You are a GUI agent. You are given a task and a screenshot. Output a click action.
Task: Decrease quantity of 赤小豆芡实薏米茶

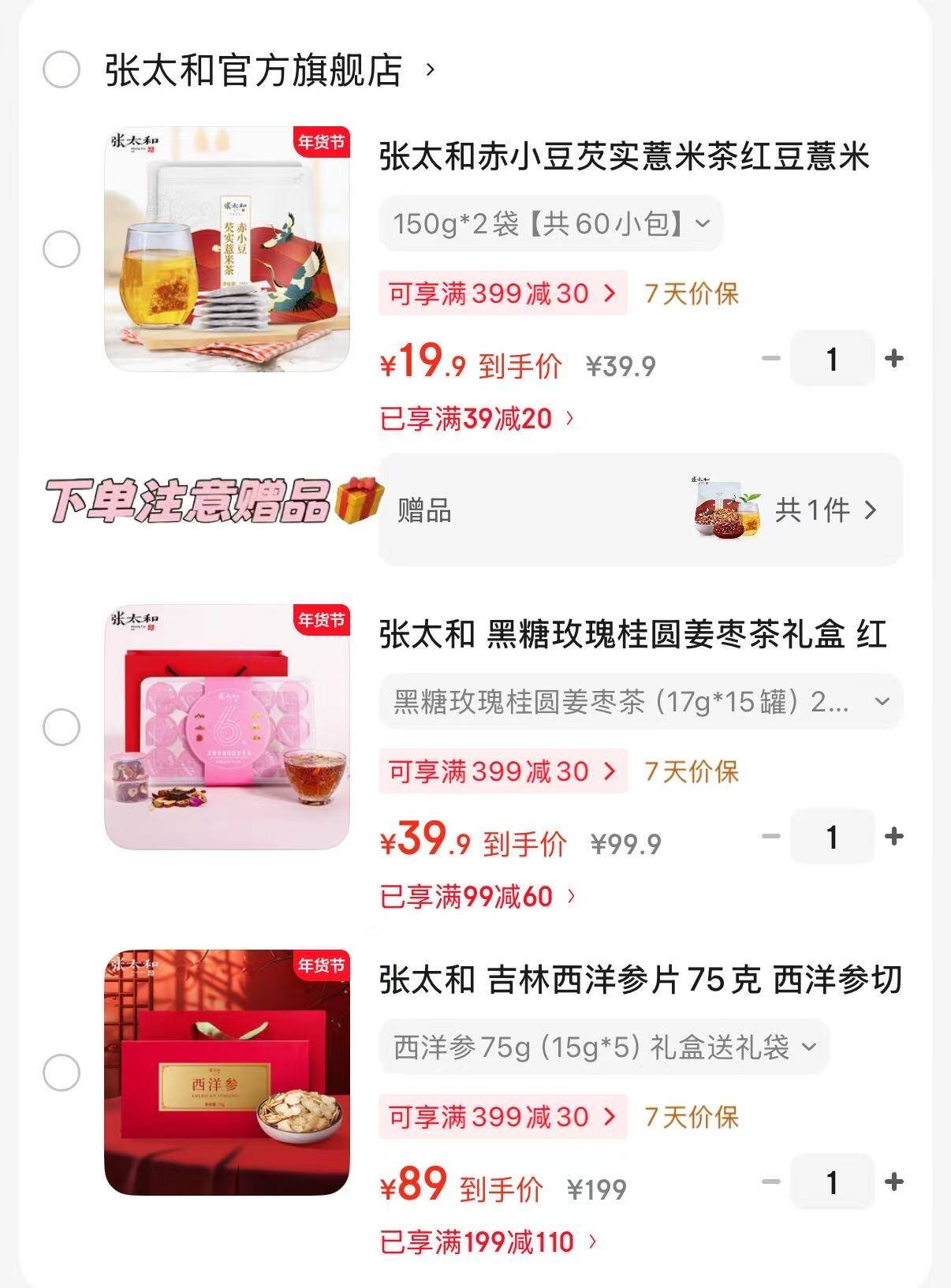coord(770,359)
